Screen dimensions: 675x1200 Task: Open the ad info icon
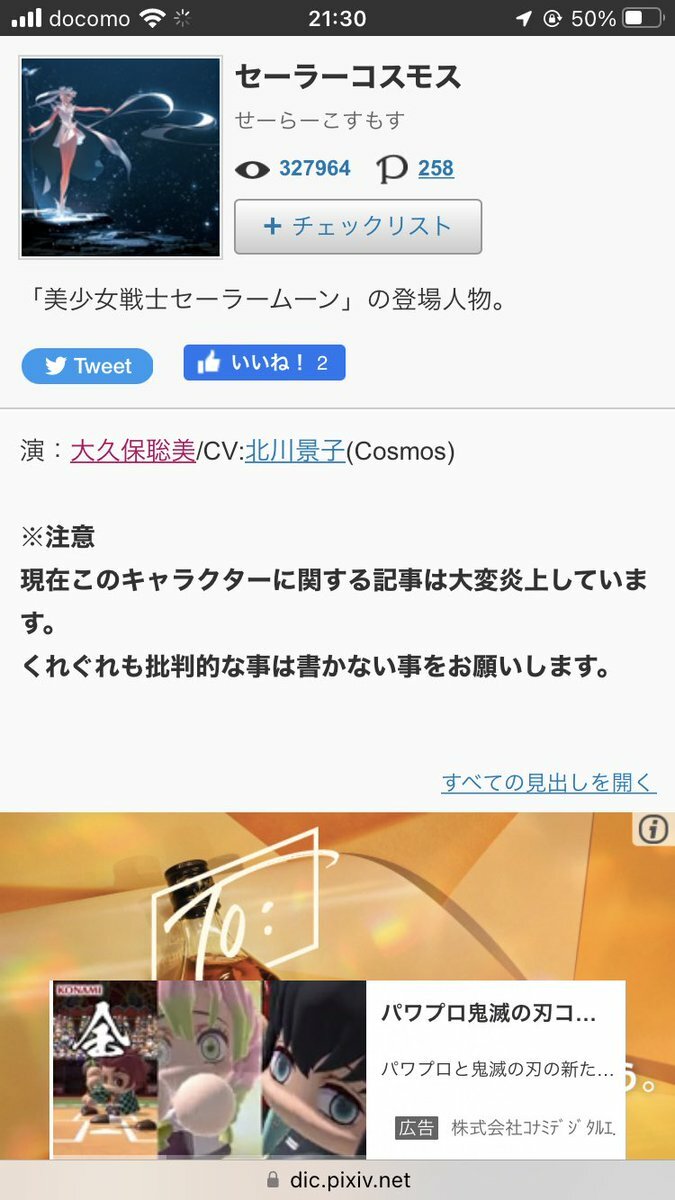tap(653, 829)
